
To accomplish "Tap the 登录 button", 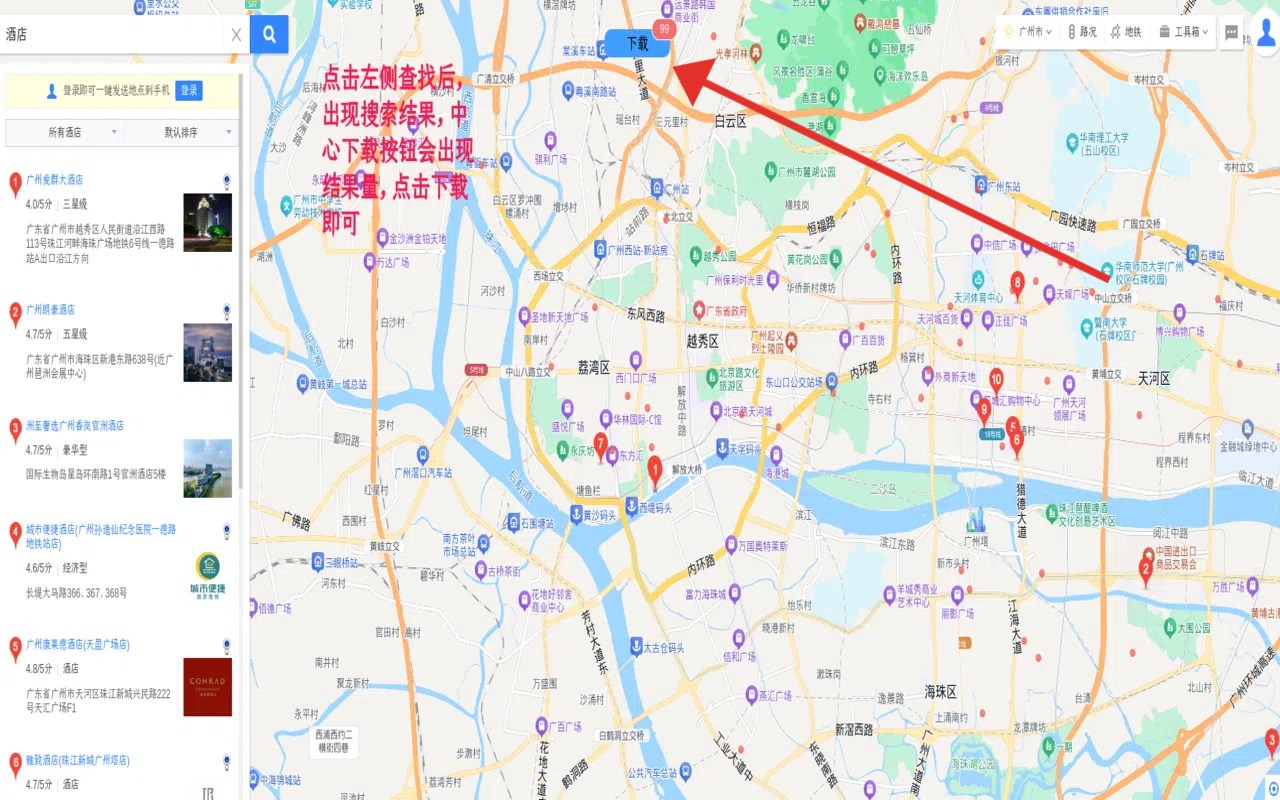I will click(x=189, y=91).
